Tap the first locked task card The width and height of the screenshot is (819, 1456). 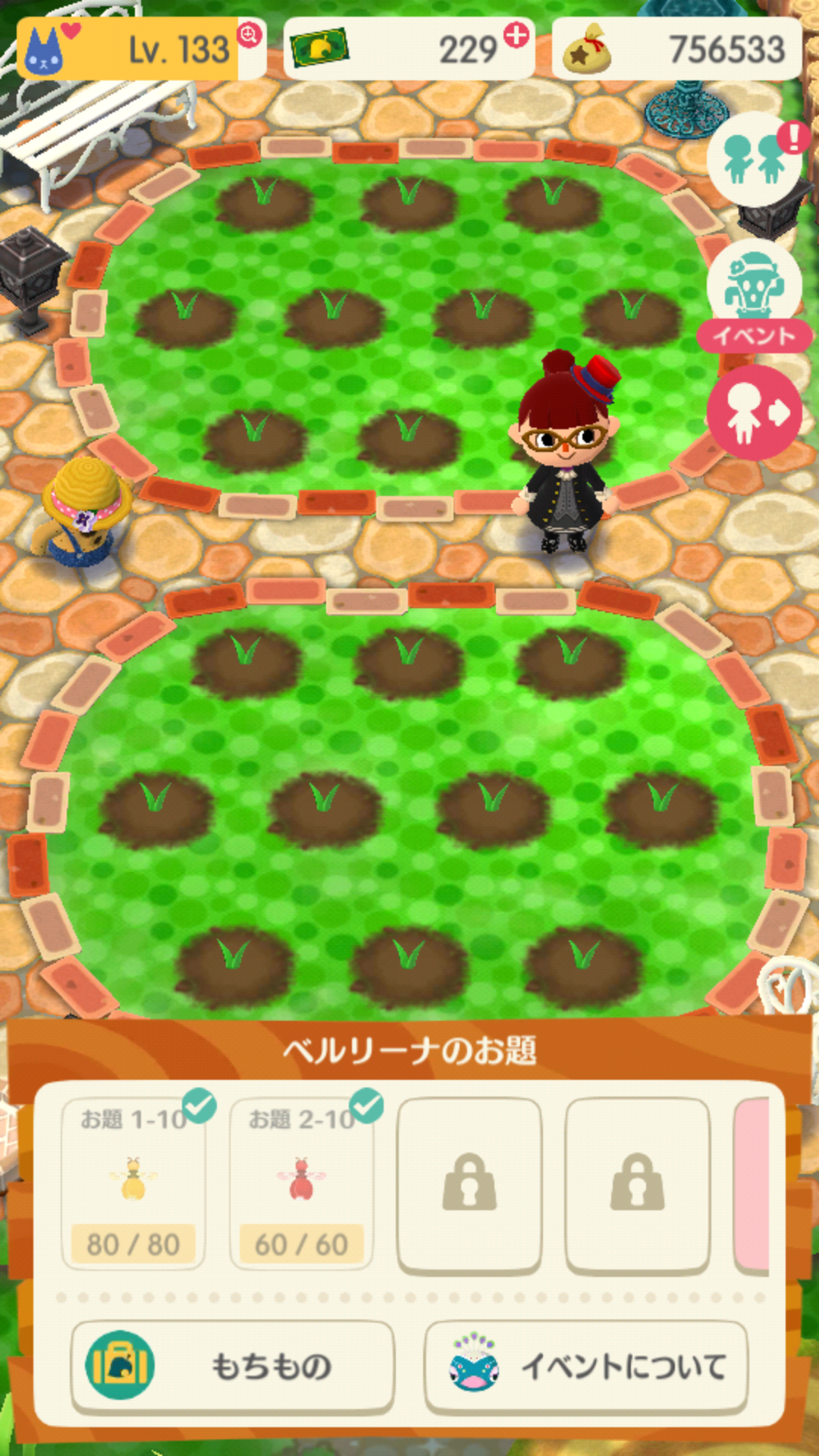point(469,1185)
